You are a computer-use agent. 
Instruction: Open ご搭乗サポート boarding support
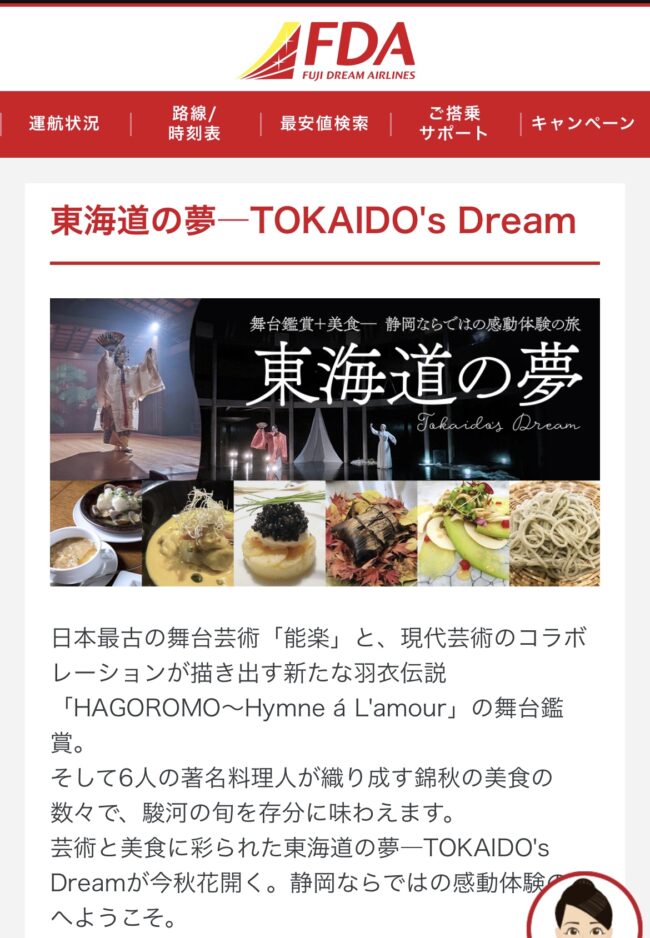[454, 124]
